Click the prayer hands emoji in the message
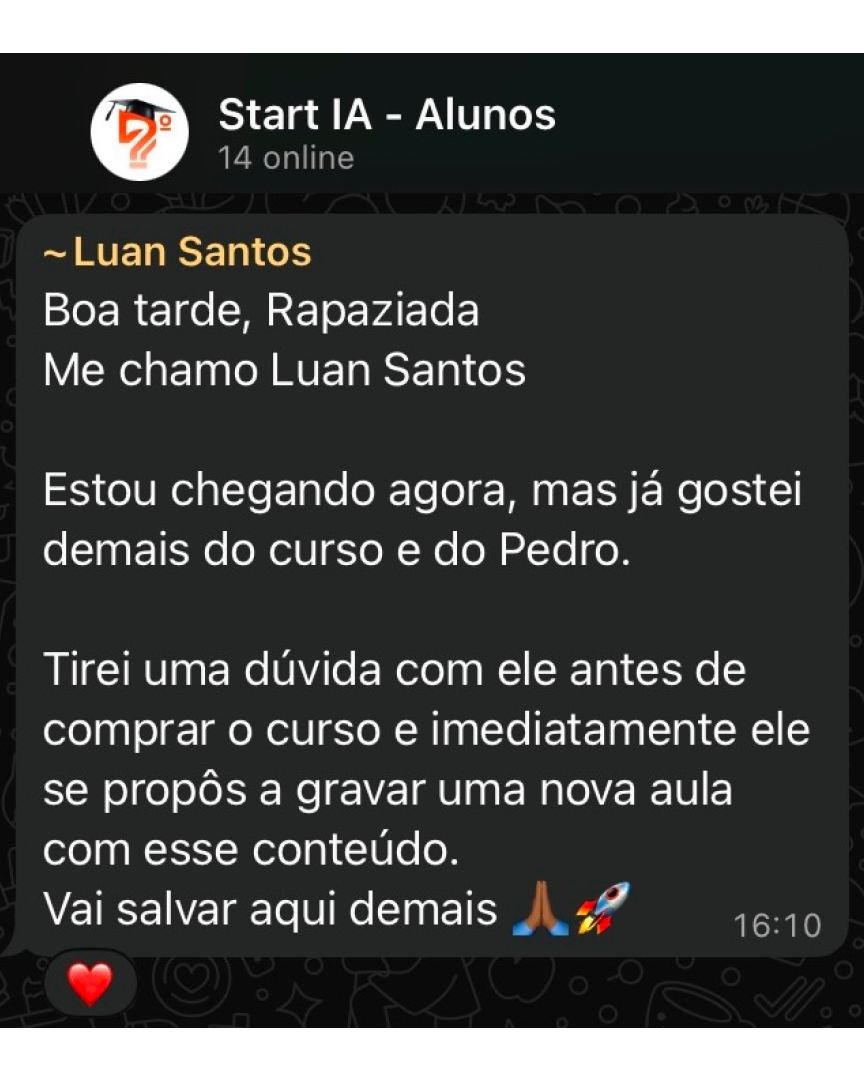 539,907
